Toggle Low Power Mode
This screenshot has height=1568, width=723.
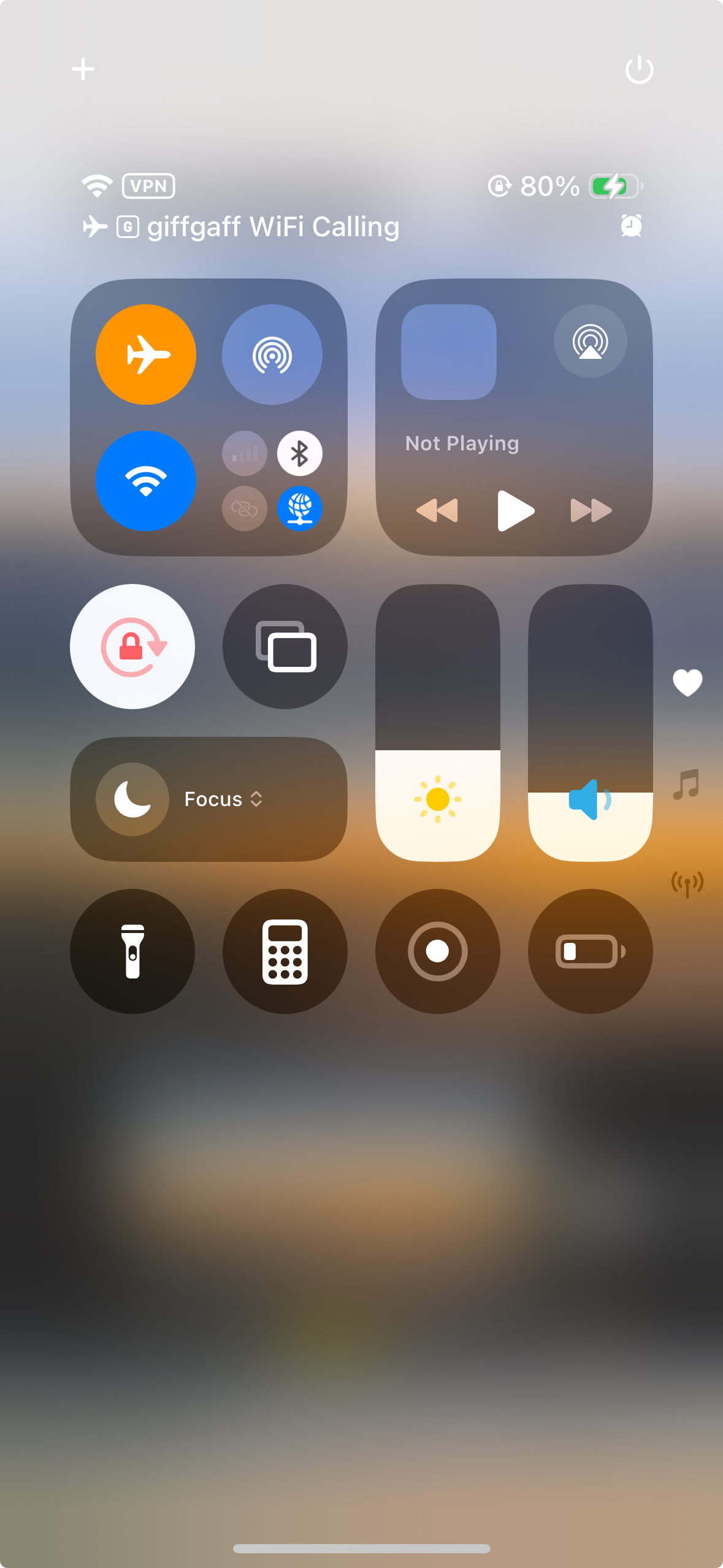point(590,951)
